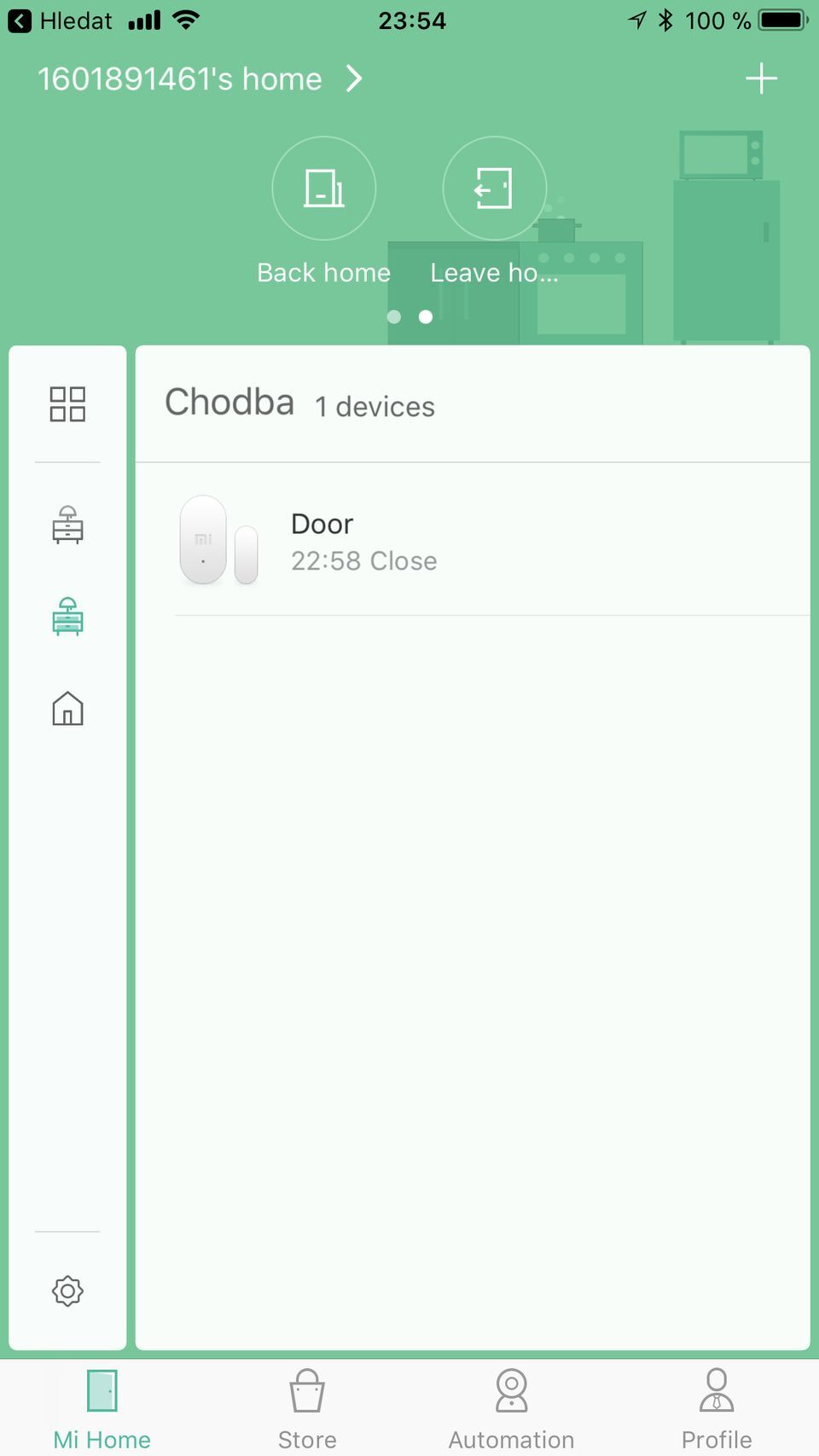The height and width of the screenshot is (1456, 819).
Task: Switch to the Automation tab
Action: point(511,1409)
